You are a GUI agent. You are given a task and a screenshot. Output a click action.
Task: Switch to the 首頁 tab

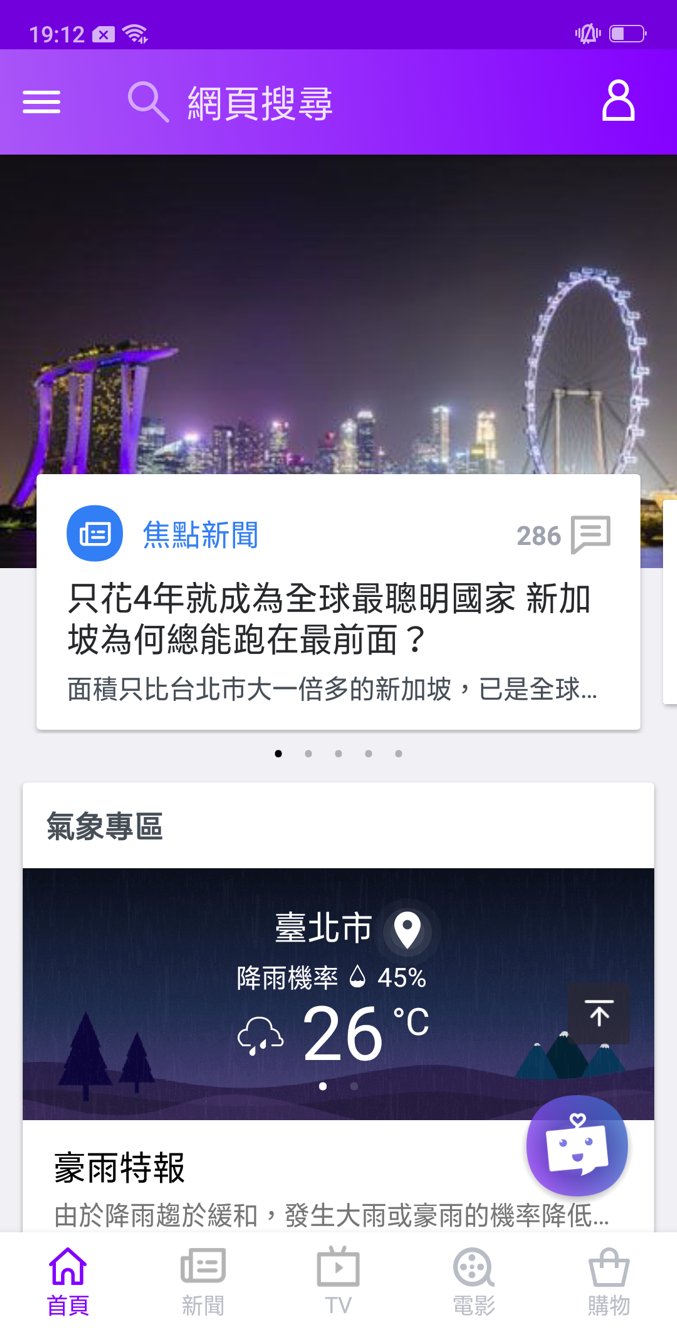(x=68, y=1282)
